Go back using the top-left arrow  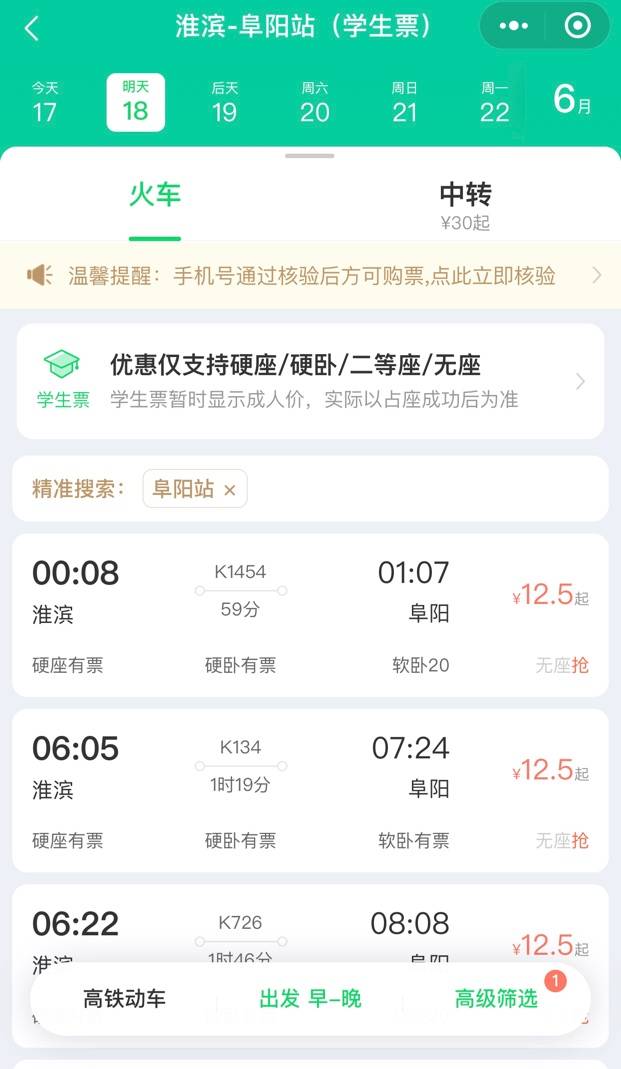pos(31,29)
